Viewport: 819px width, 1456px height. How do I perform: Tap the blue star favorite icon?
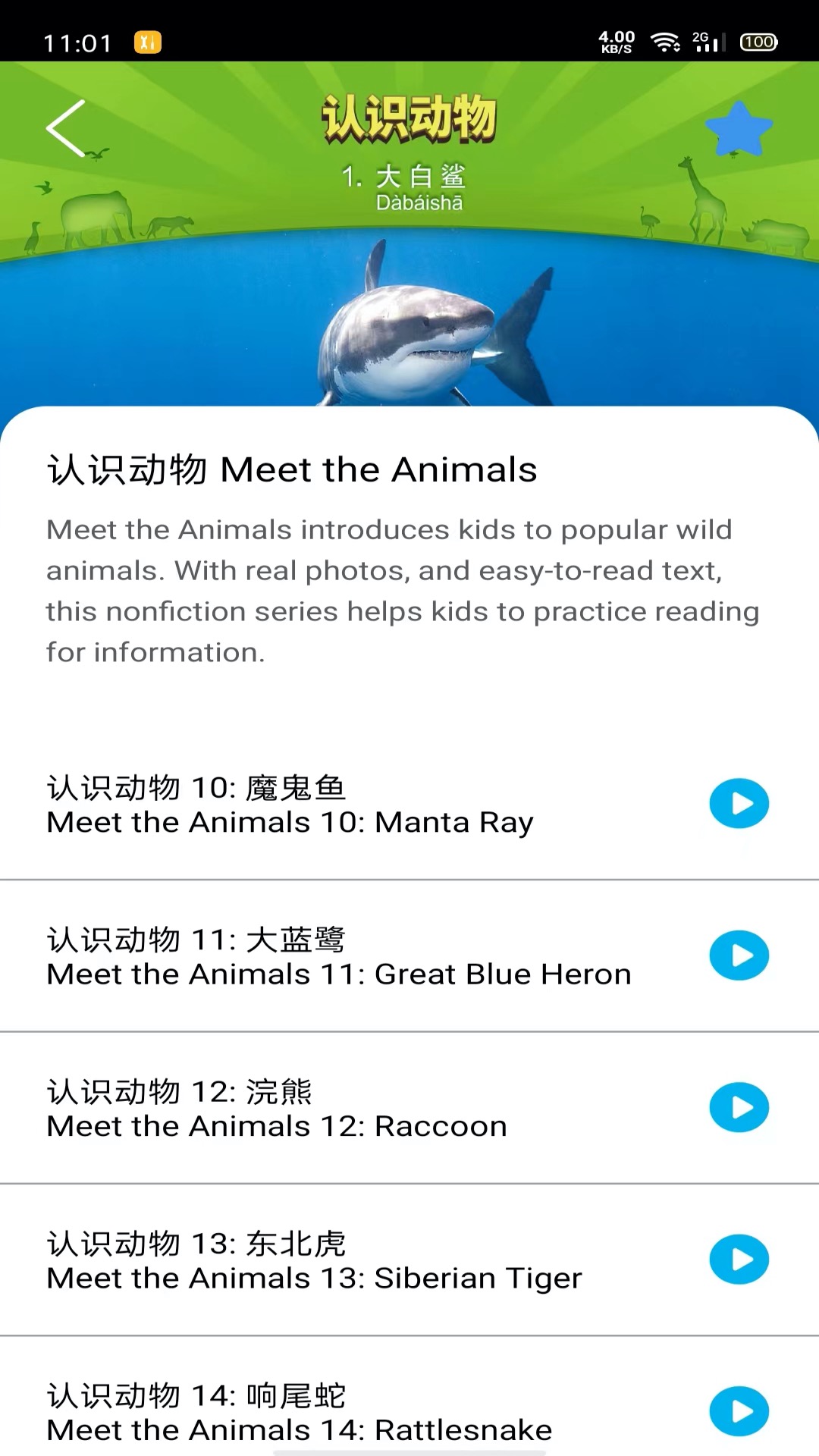pos(739,129)
